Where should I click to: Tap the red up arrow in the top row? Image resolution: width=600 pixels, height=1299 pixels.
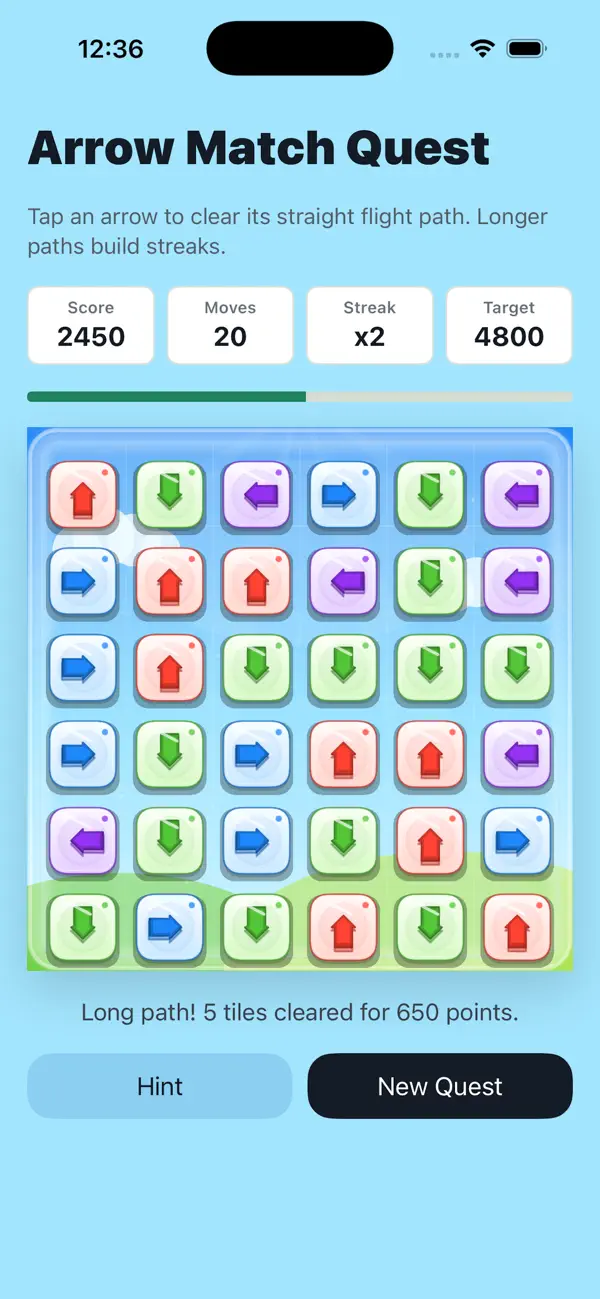click(x=83, y=494)
